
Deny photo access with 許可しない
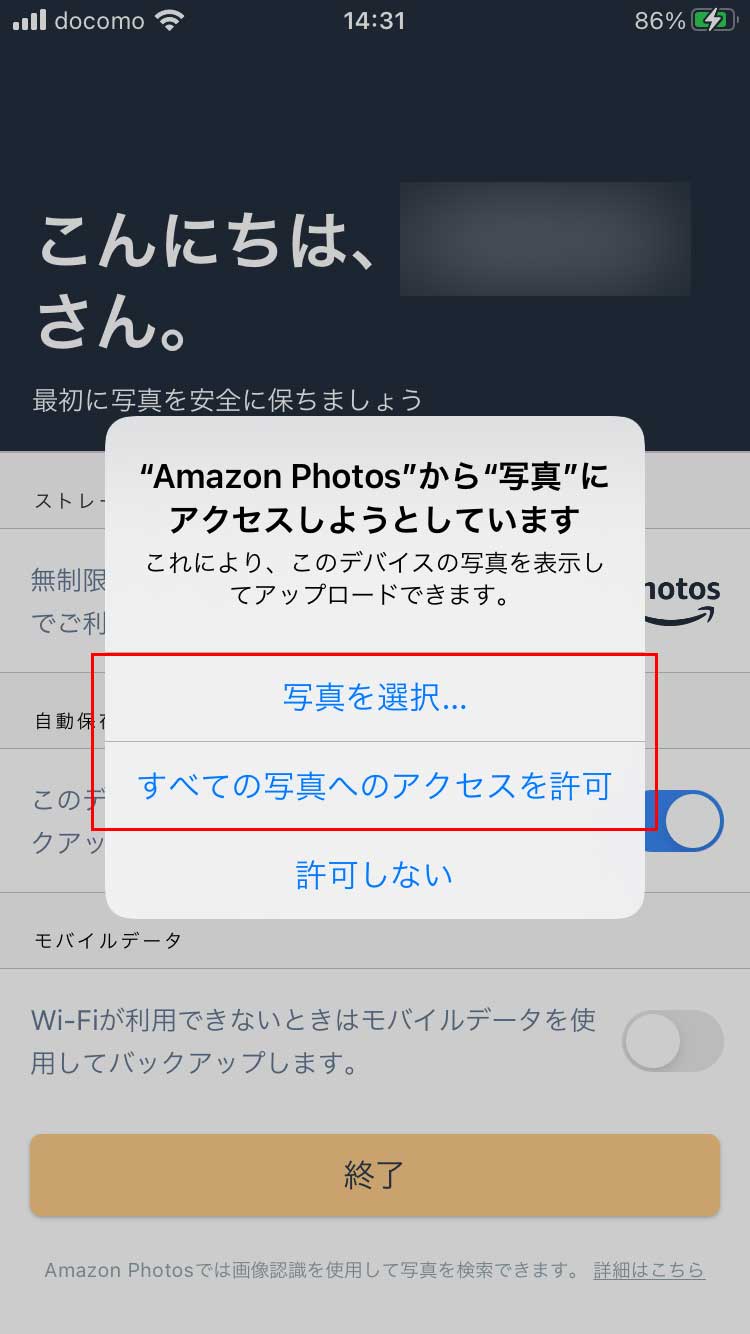[x=374, y=874]
